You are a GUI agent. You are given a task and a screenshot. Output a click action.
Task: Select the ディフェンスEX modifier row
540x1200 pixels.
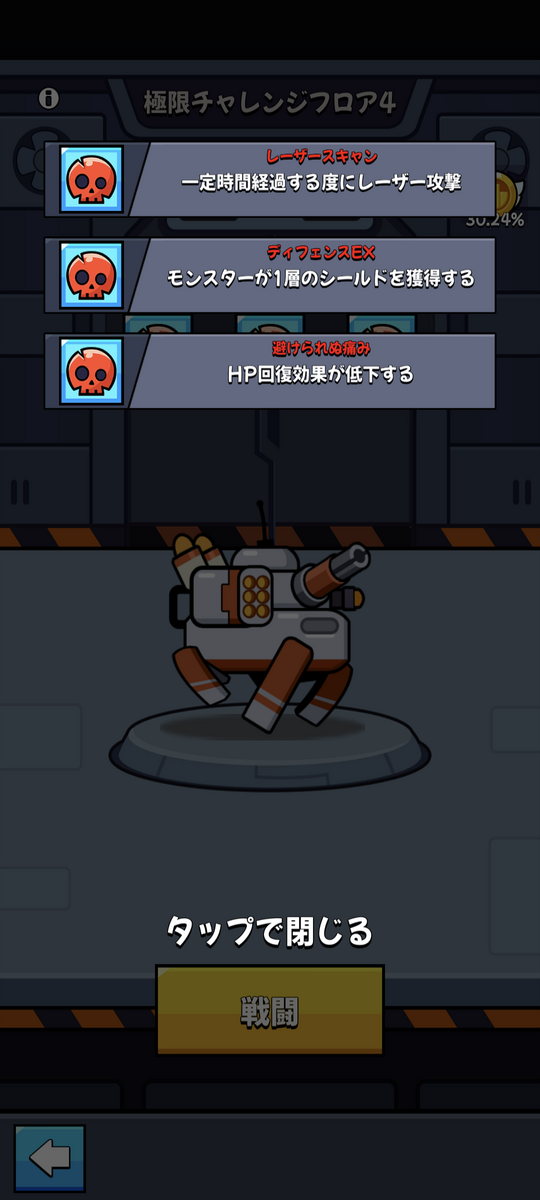tap(270, 274)
